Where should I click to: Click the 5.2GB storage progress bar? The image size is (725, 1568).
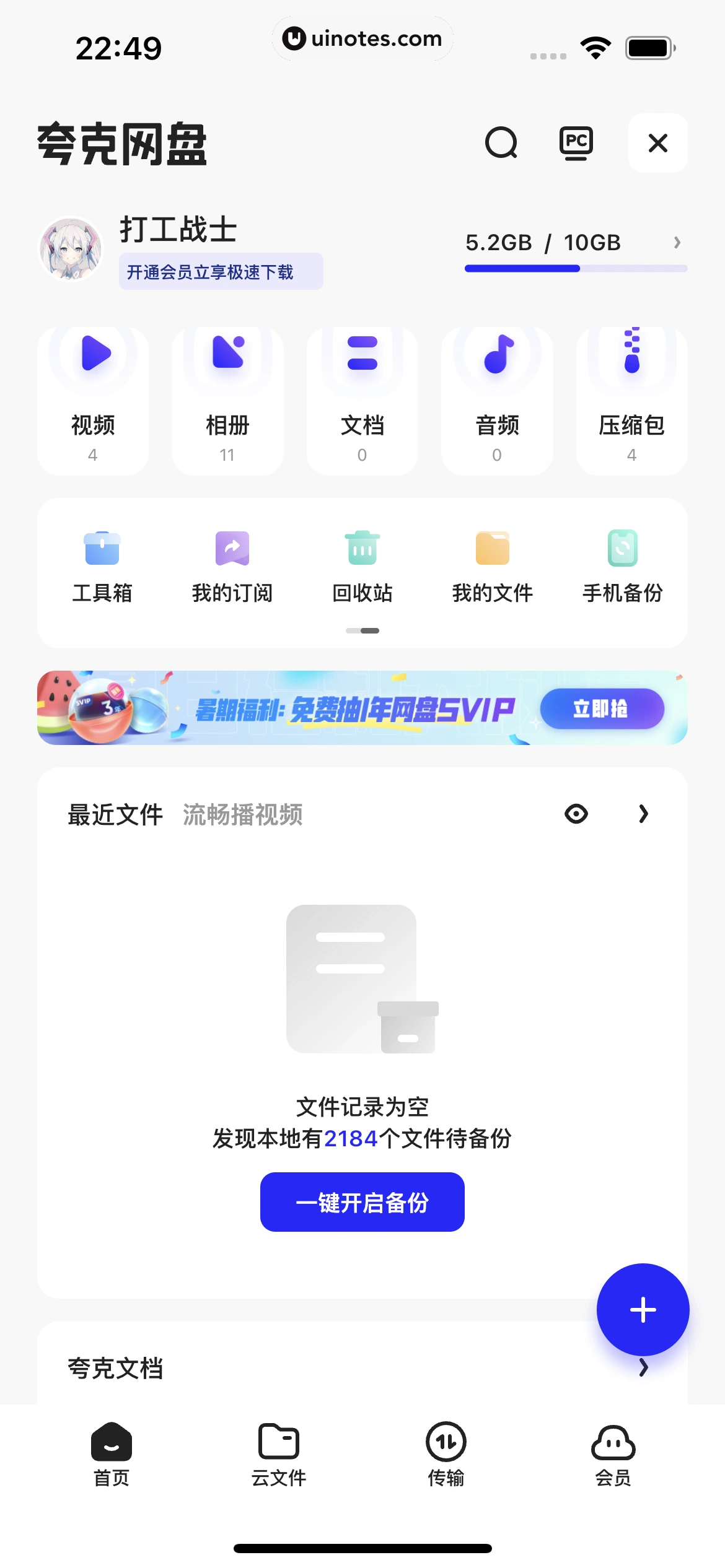(x=575, y=269)
